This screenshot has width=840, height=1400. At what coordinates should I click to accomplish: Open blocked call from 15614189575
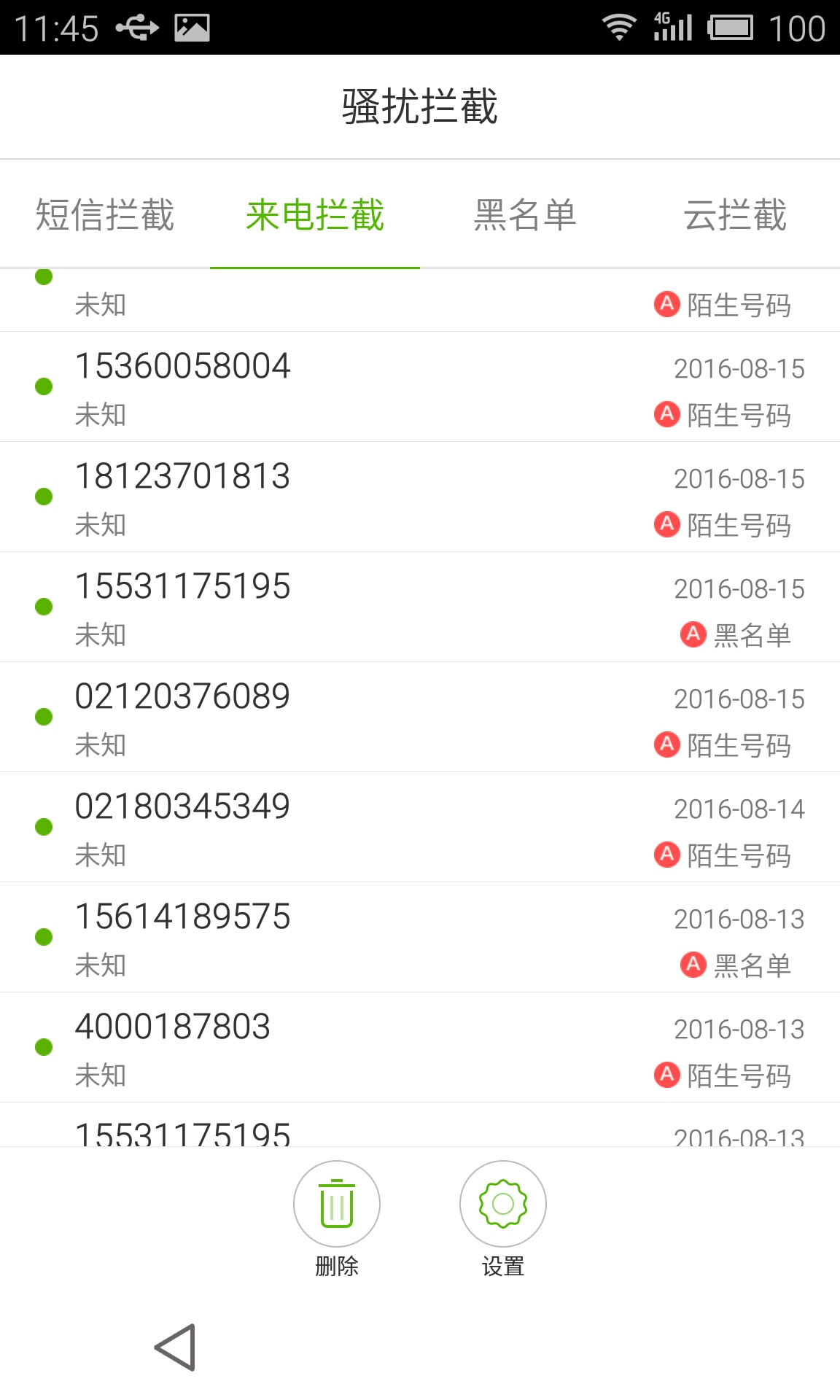click(420, 938)
